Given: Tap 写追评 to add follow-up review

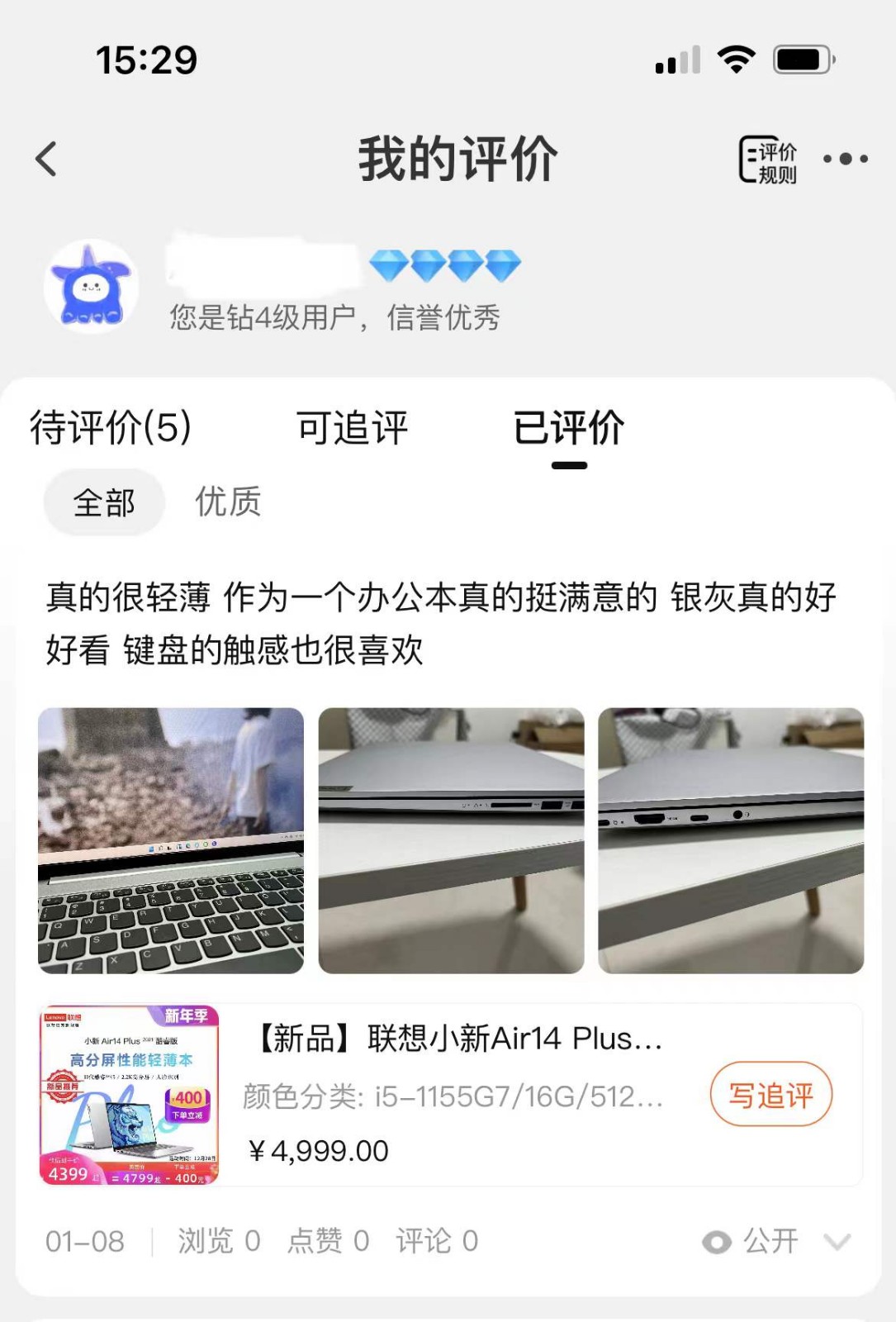Looking at the screenshot, I should [x=770, y=1095].
